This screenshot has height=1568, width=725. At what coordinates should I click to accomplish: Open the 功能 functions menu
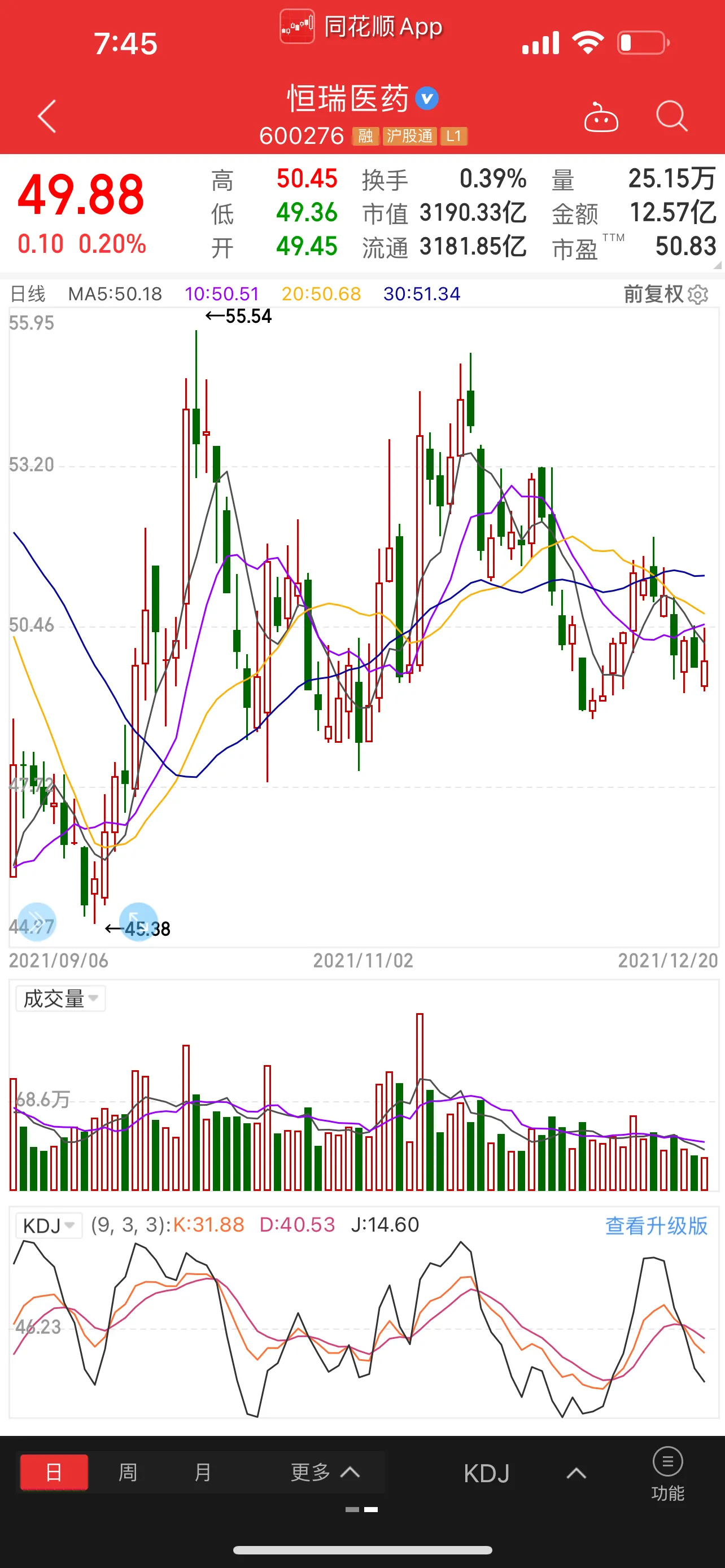(667, 1473)
